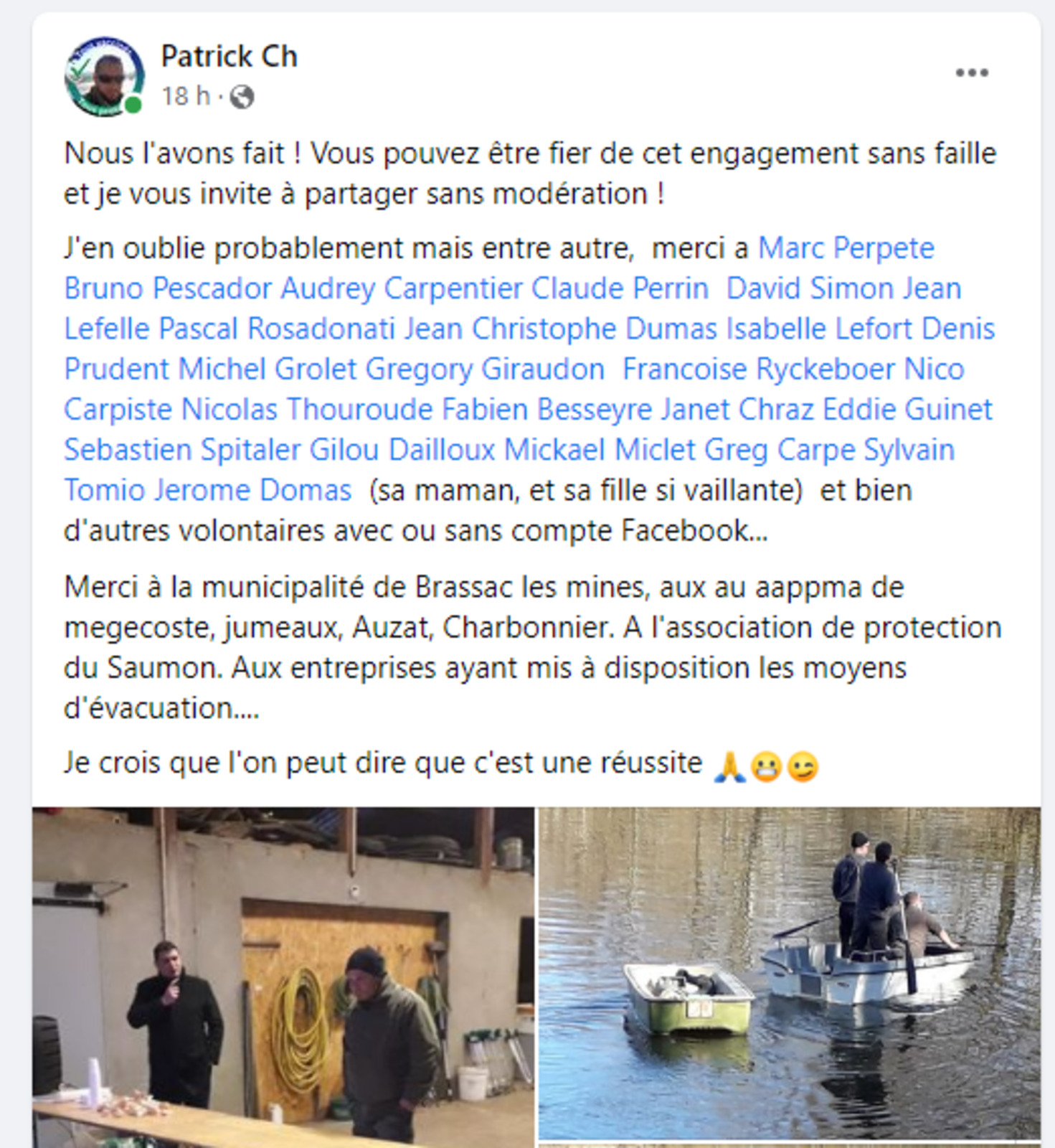Open Patrick Ch's profile picture

click(x=103, y=77)
